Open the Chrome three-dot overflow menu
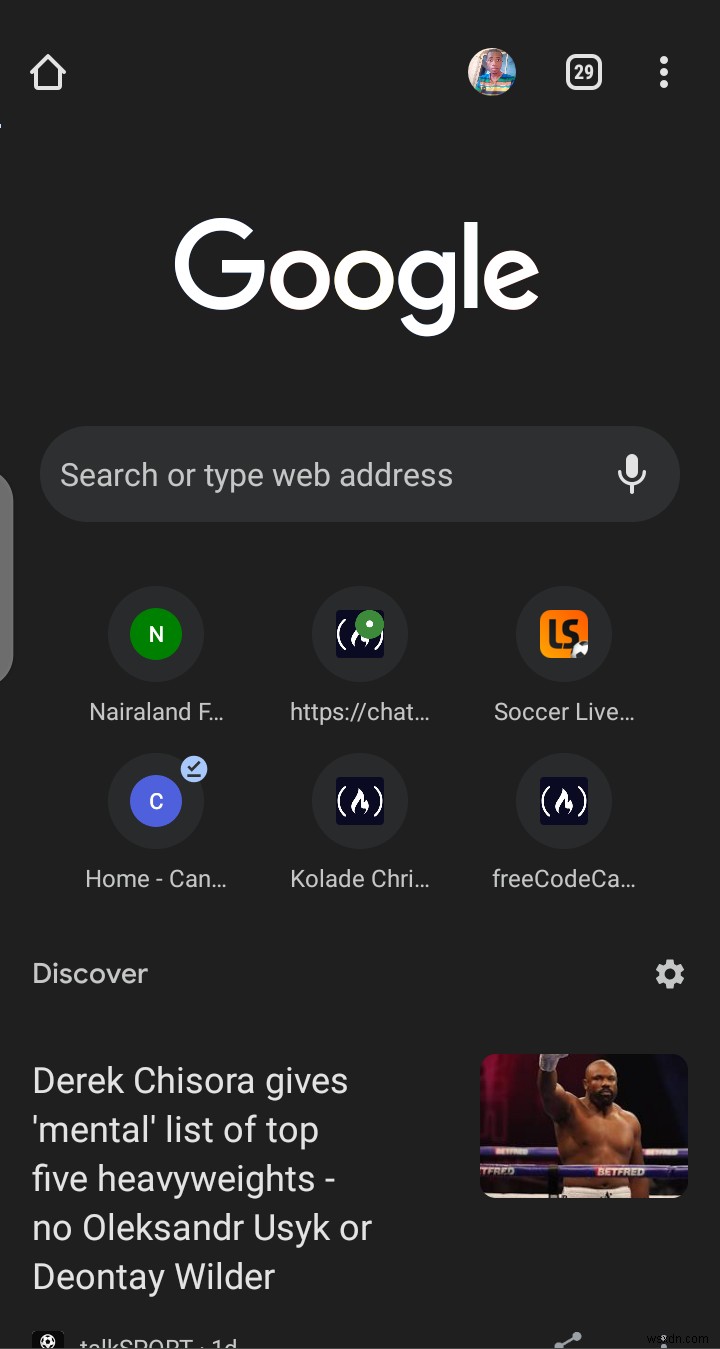The width and height of the screenshot is (720, 1349). pos(663,71)
